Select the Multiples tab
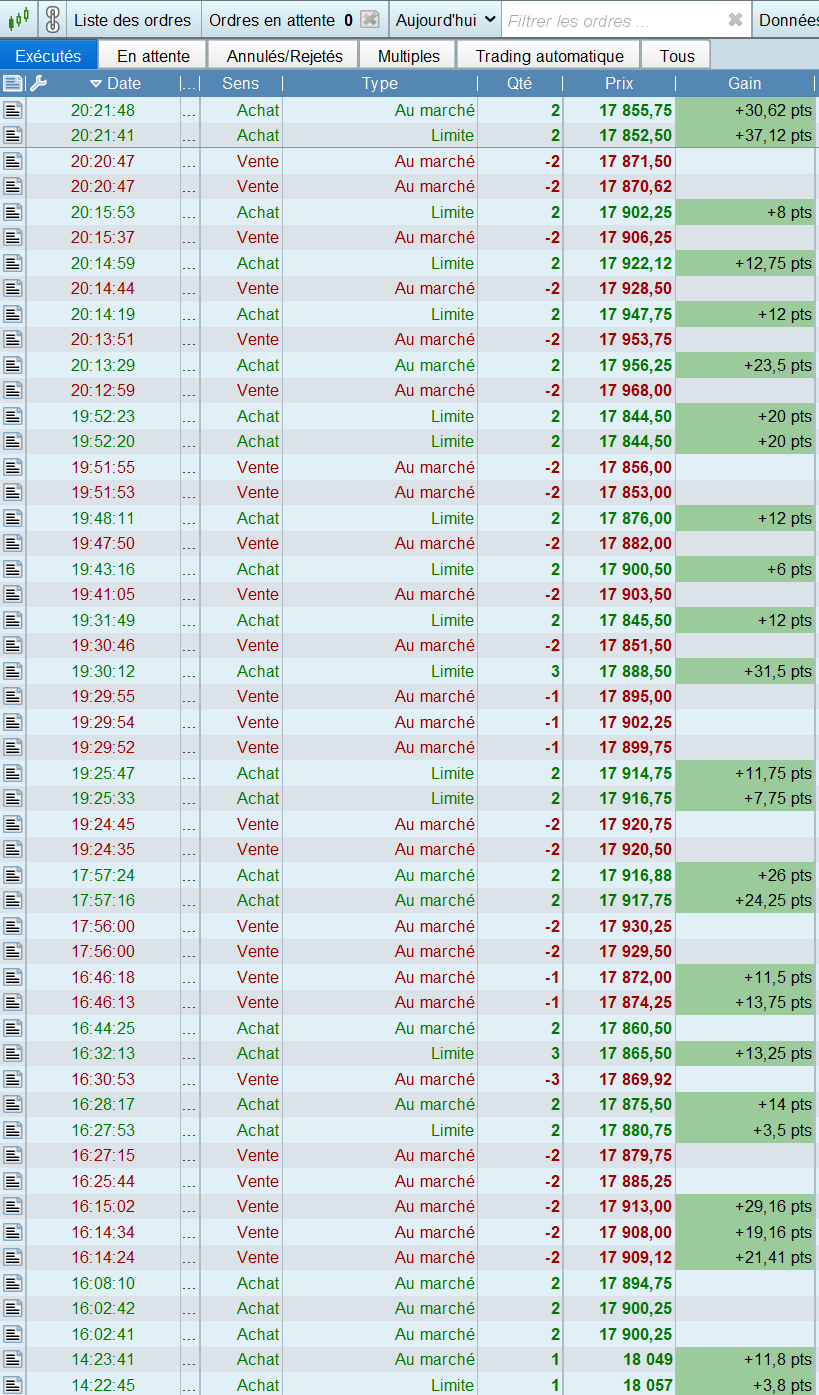Image resolution: width=819 pixels, height=1395 pixels. [x=408, y=56]
